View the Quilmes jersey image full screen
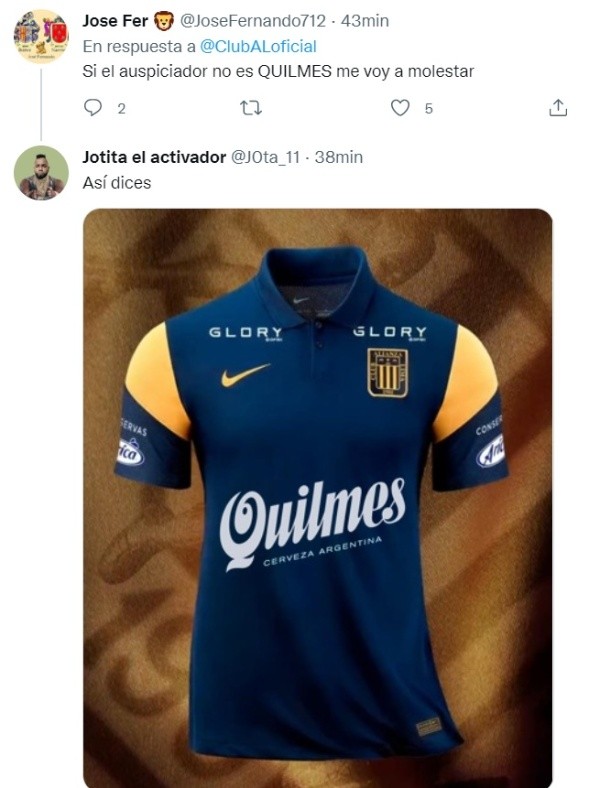This screenshot has height=788, width=600. [317, 500]
